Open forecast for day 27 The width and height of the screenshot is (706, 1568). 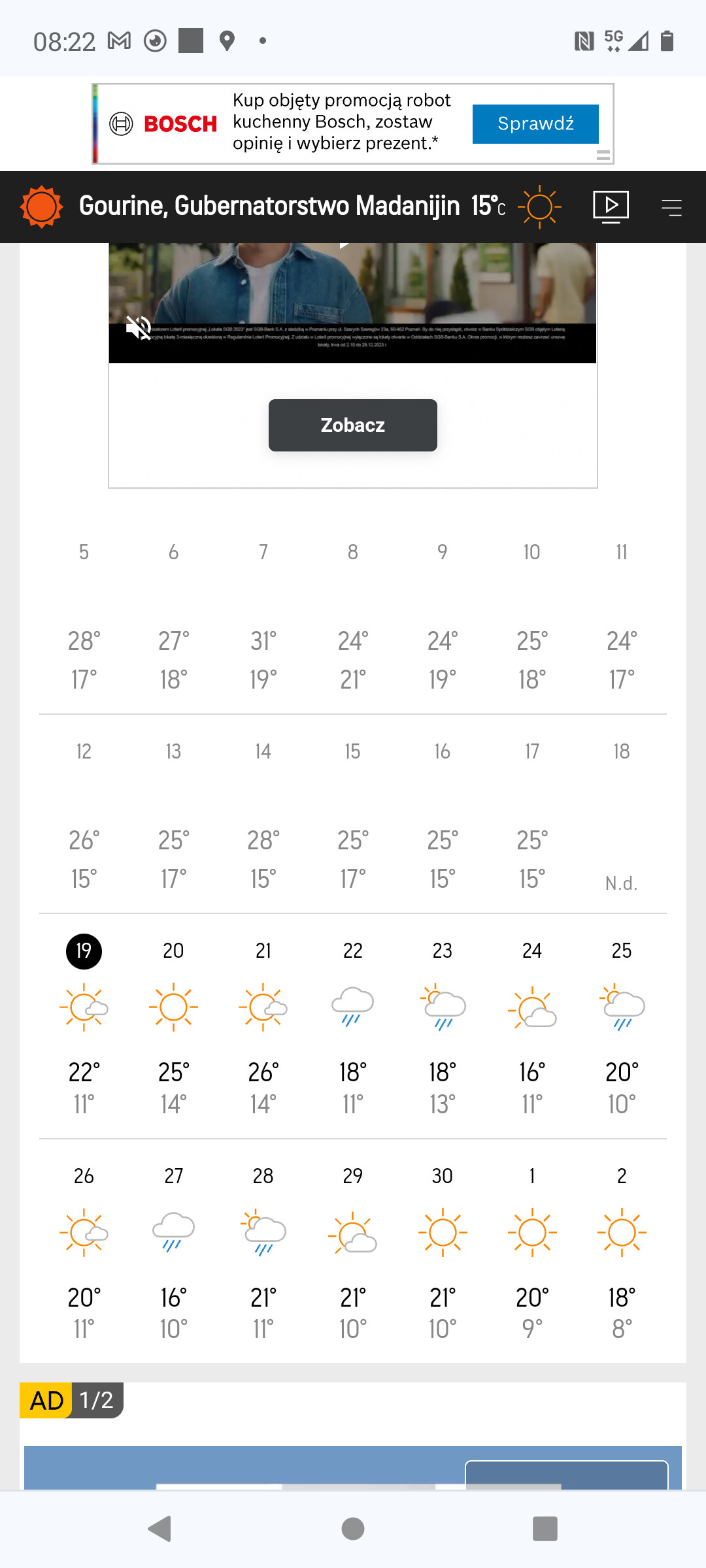(x=173, y=1251)
